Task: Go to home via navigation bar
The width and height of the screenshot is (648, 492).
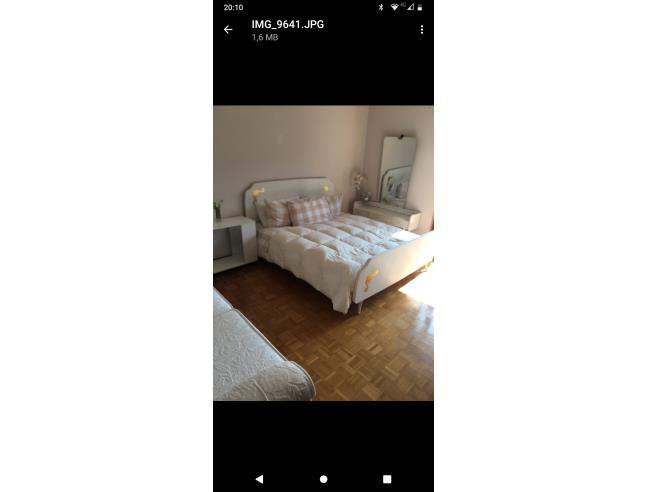Action: point(323,479)
